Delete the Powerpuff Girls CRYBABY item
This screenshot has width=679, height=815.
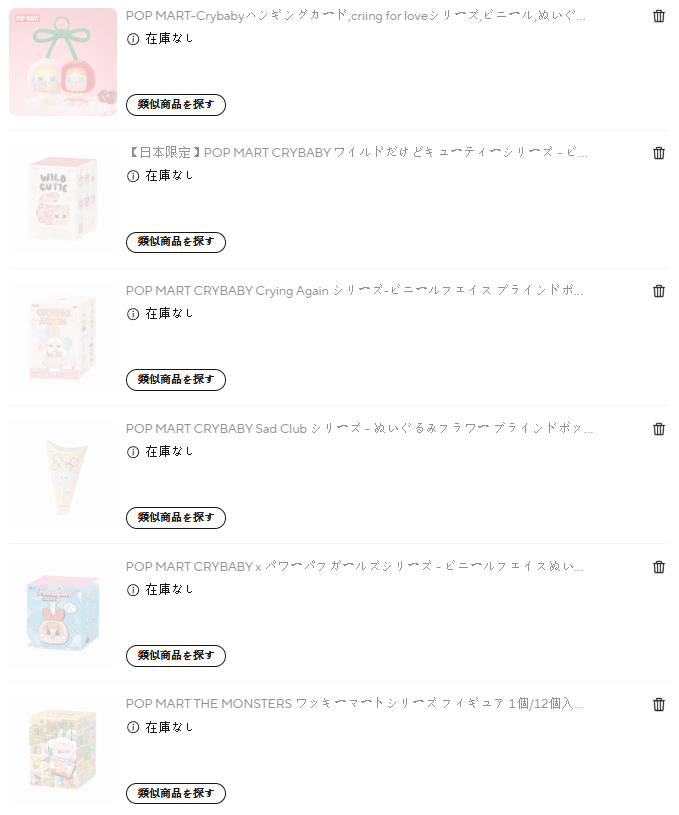coord(658,567)
